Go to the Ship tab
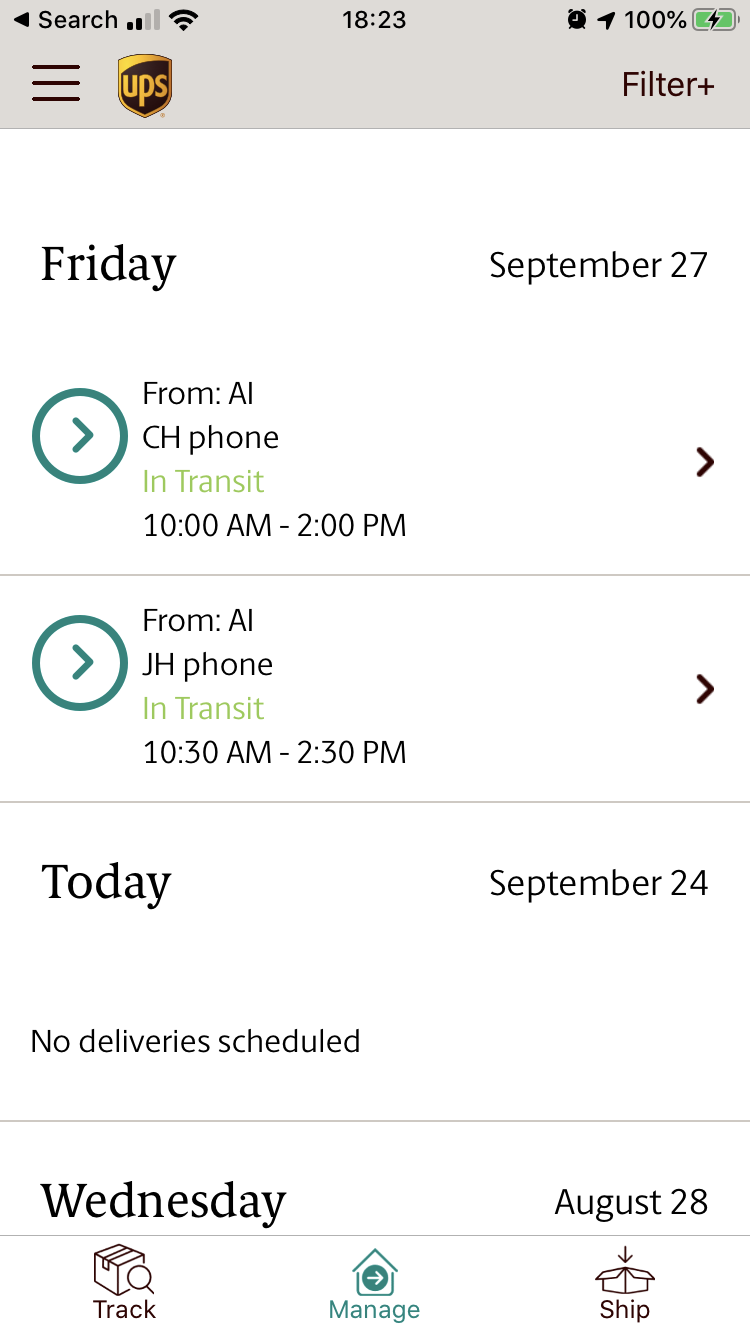 point(625,1284)
